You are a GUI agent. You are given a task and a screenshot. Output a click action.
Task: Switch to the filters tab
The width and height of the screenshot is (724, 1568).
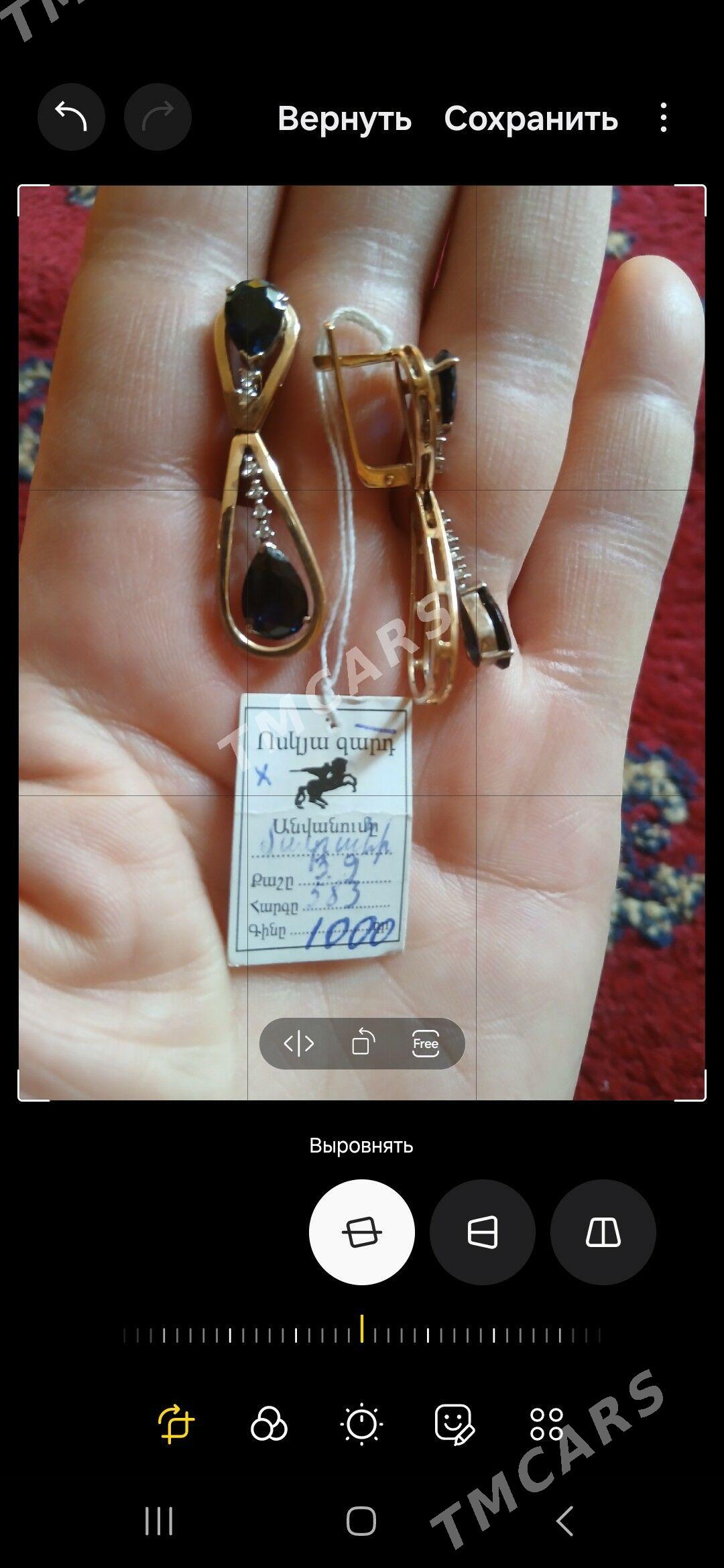tap(269, 1423)
